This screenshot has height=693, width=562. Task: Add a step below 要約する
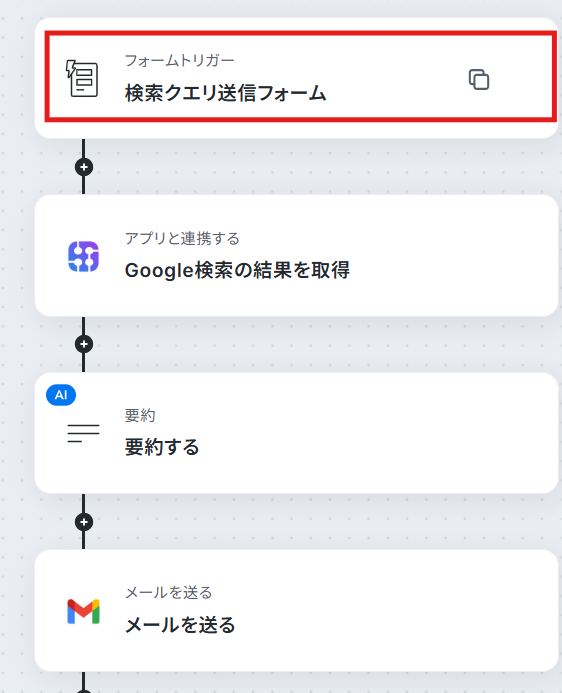click(x=84, y=522)
